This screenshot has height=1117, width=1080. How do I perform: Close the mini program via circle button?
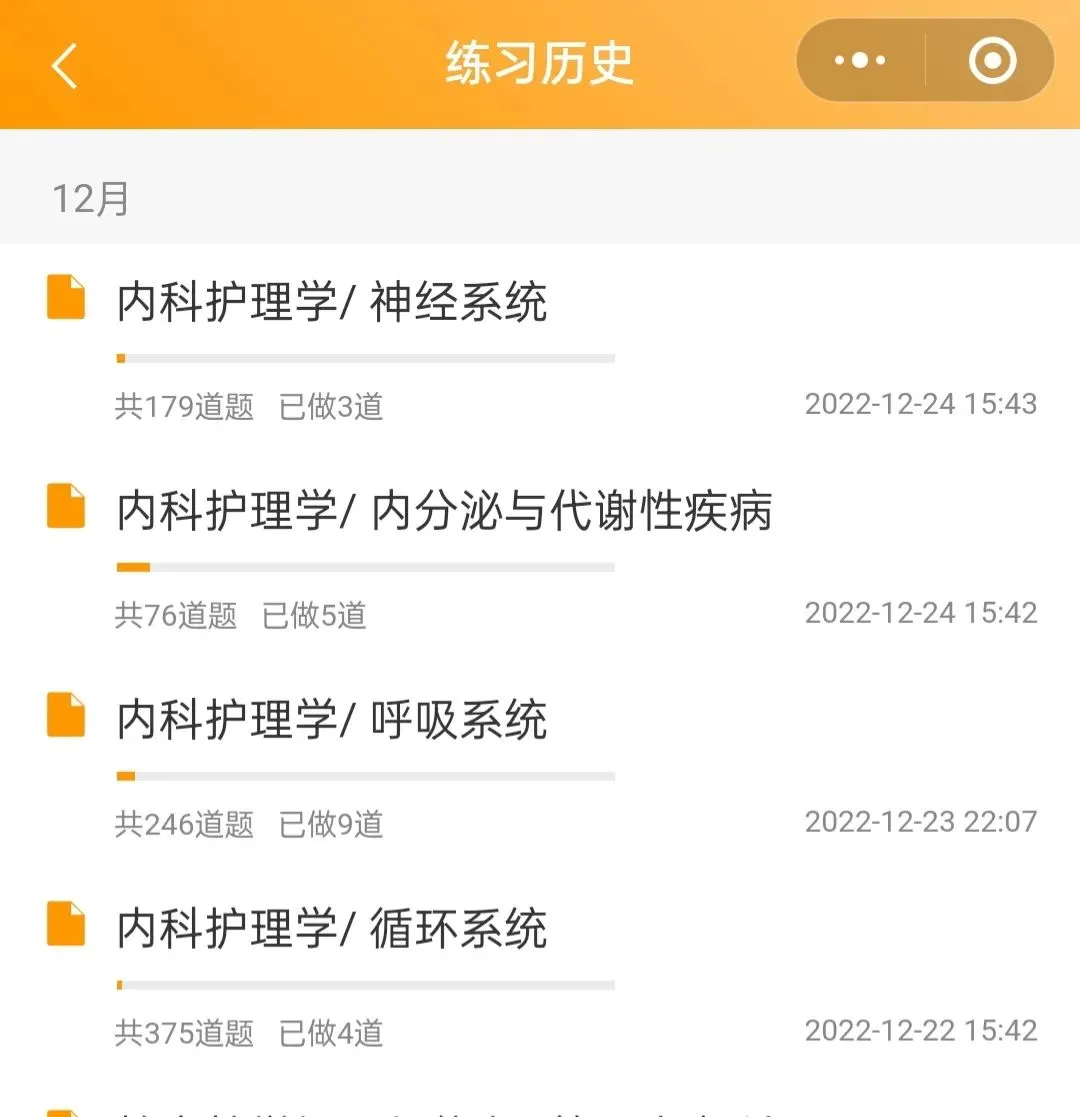pos(991,61)
